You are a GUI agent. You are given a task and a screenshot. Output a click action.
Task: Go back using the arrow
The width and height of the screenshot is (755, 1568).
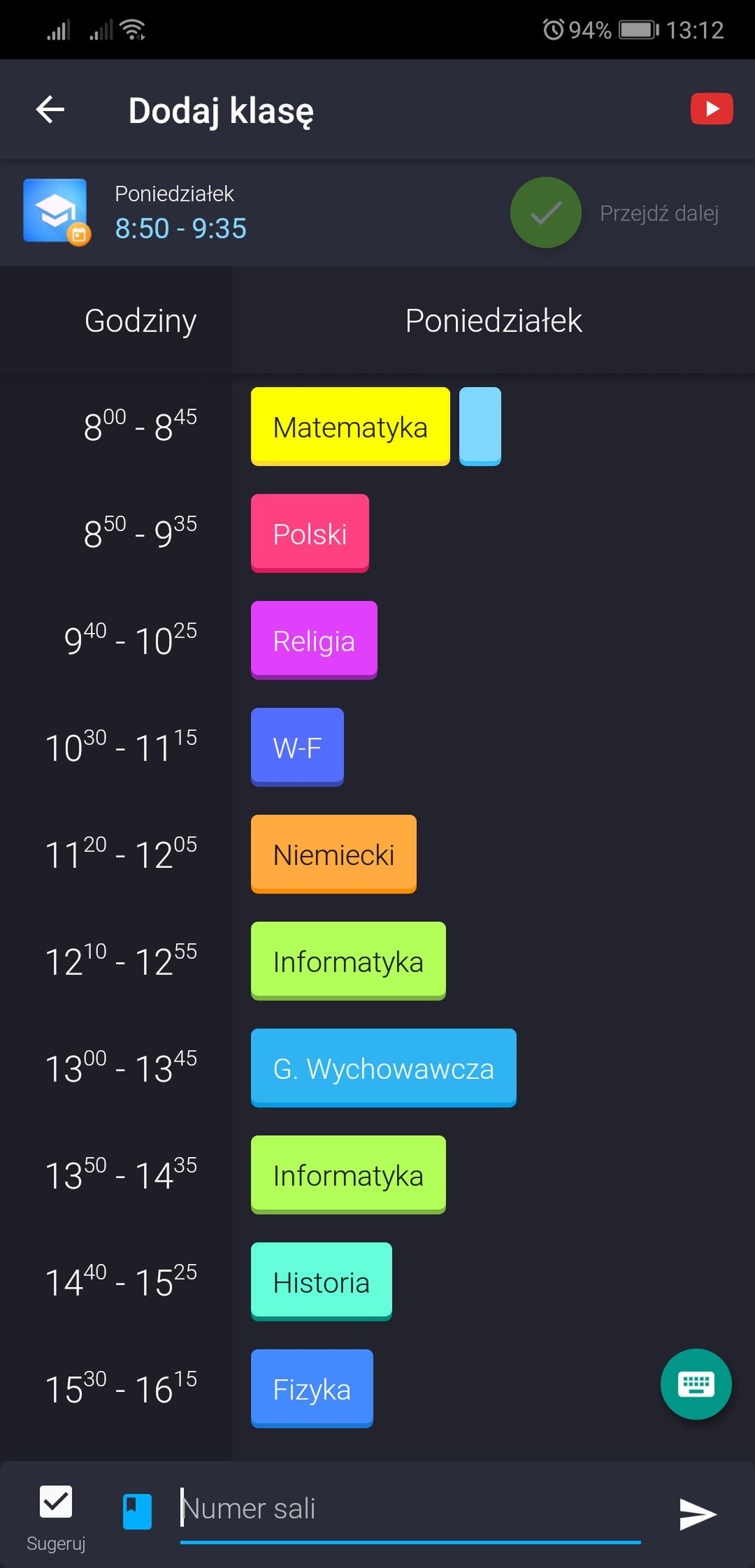pyautogui.click(x=50, y=110)
